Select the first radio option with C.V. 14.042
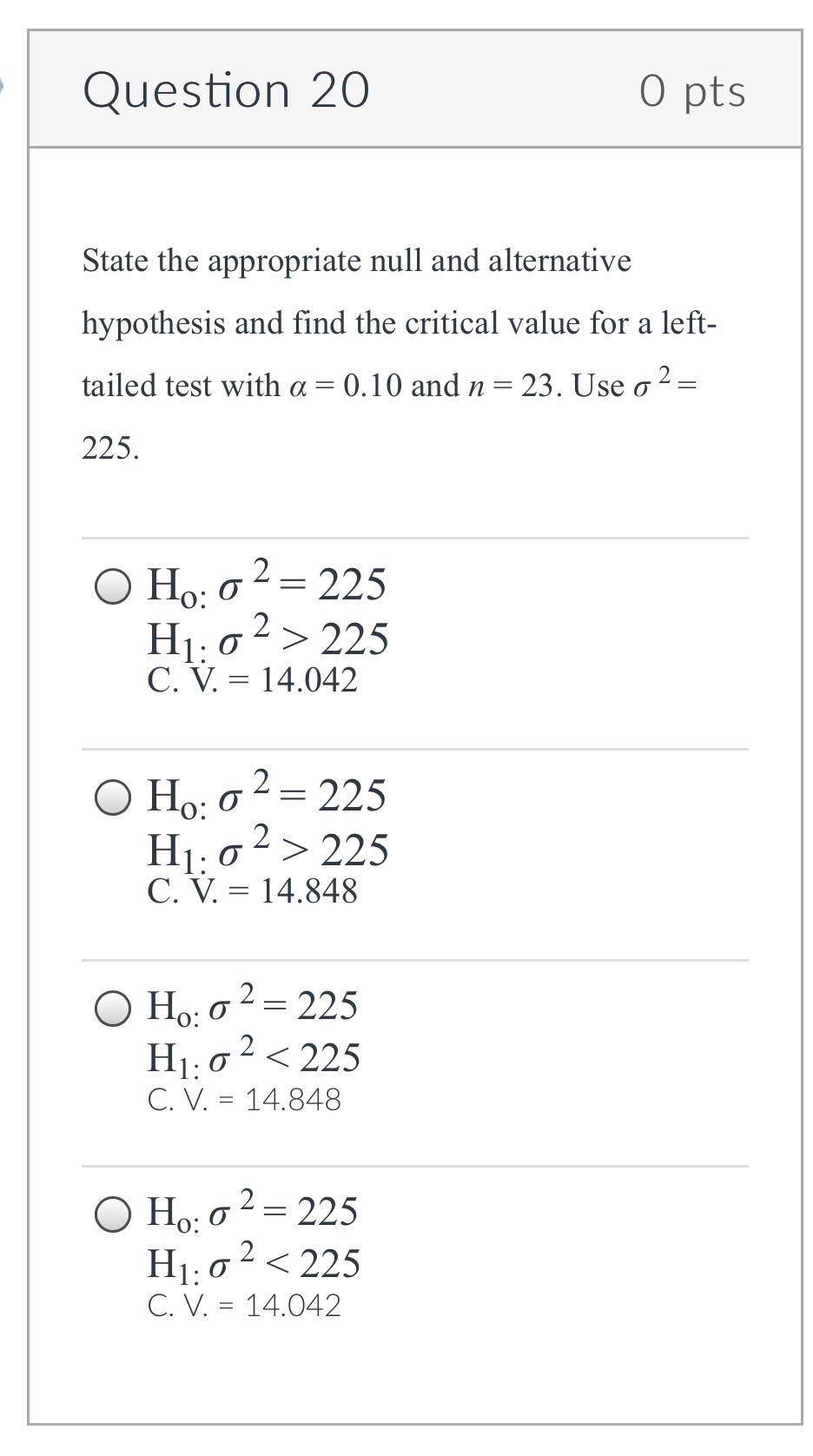This screenshot has height=1456, width=813. point(111,587)
